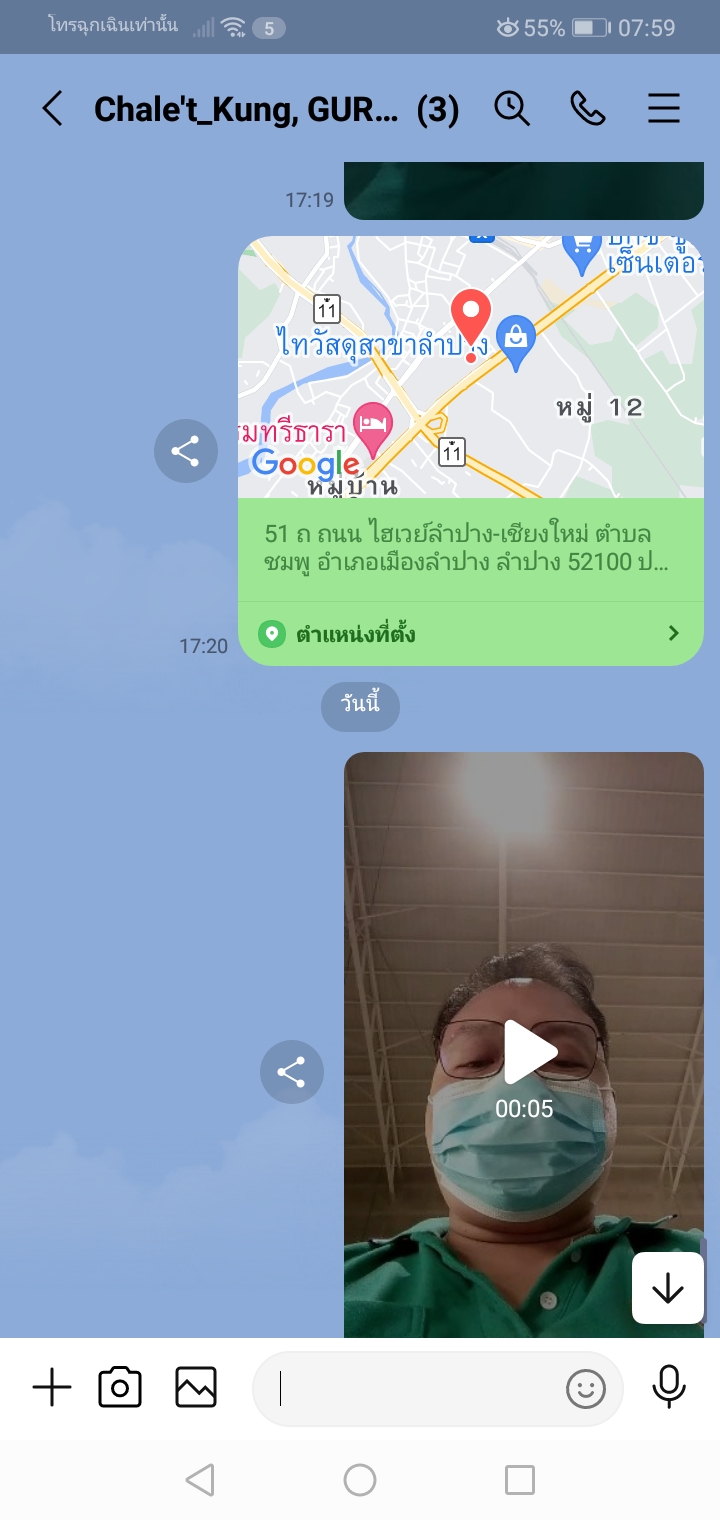Start a call with the group
The width and height of the screenshot is (720, 1520).
(x=588, y=108)
